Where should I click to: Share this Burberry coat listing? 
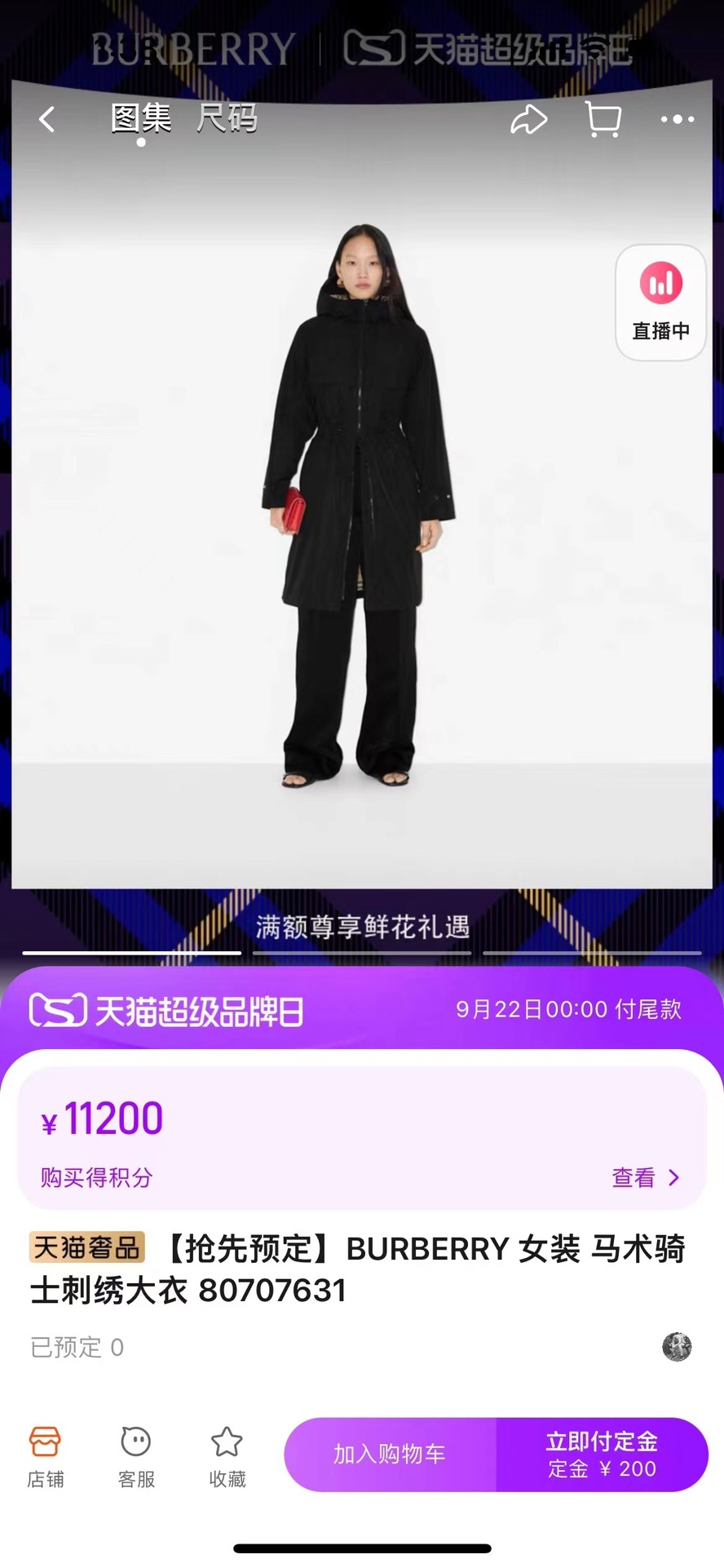[528, 120]
